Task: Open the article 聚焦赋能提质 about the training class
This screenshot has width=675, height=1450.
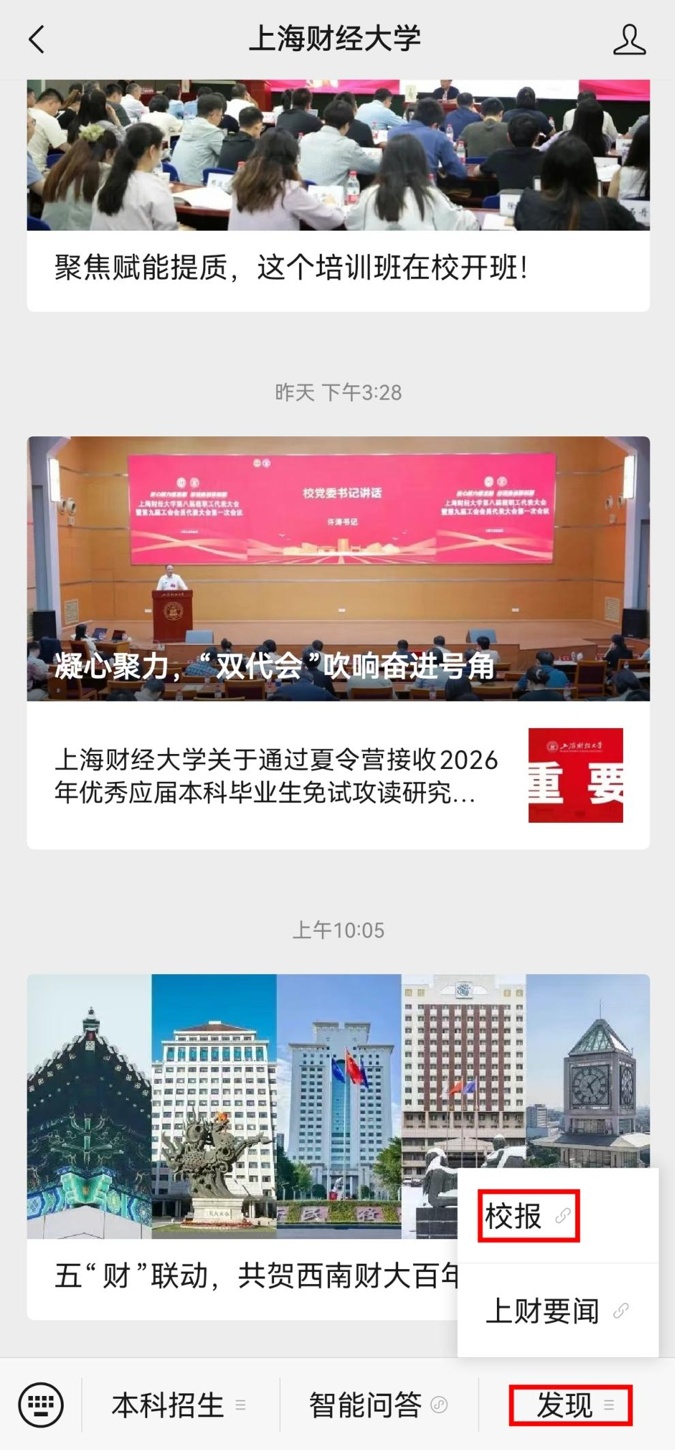Action: click(x=338, y=195)
